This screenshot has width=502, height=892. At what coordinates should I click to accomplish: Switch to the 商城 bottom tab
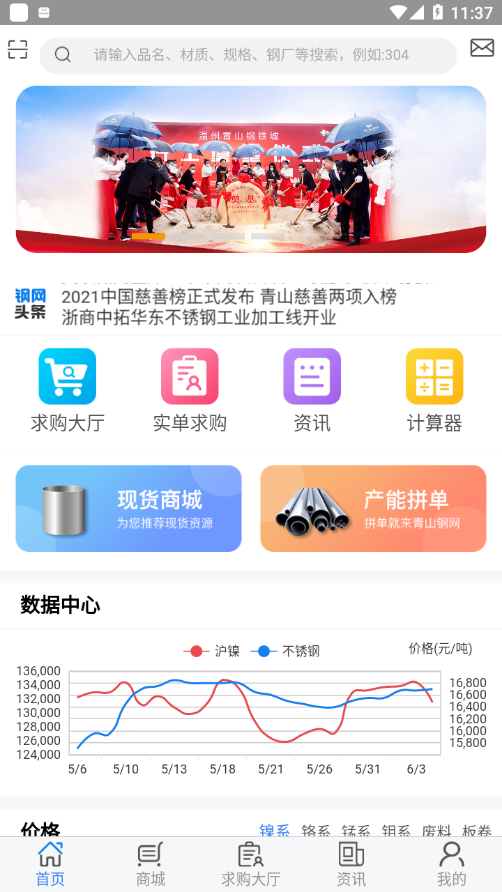[x=150, y=864]
